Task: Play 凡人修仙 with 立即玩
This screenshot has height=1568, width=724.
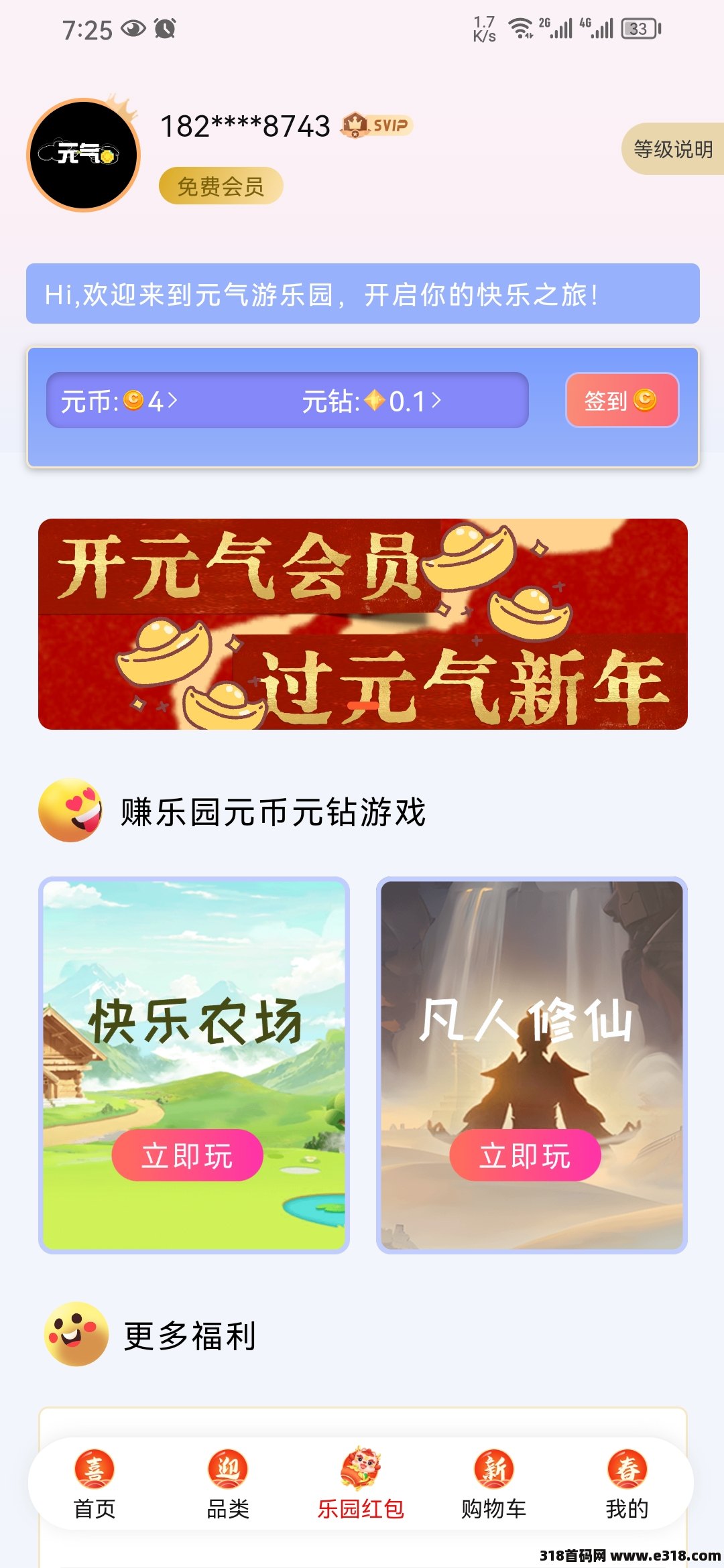Action: (525, 1155)
